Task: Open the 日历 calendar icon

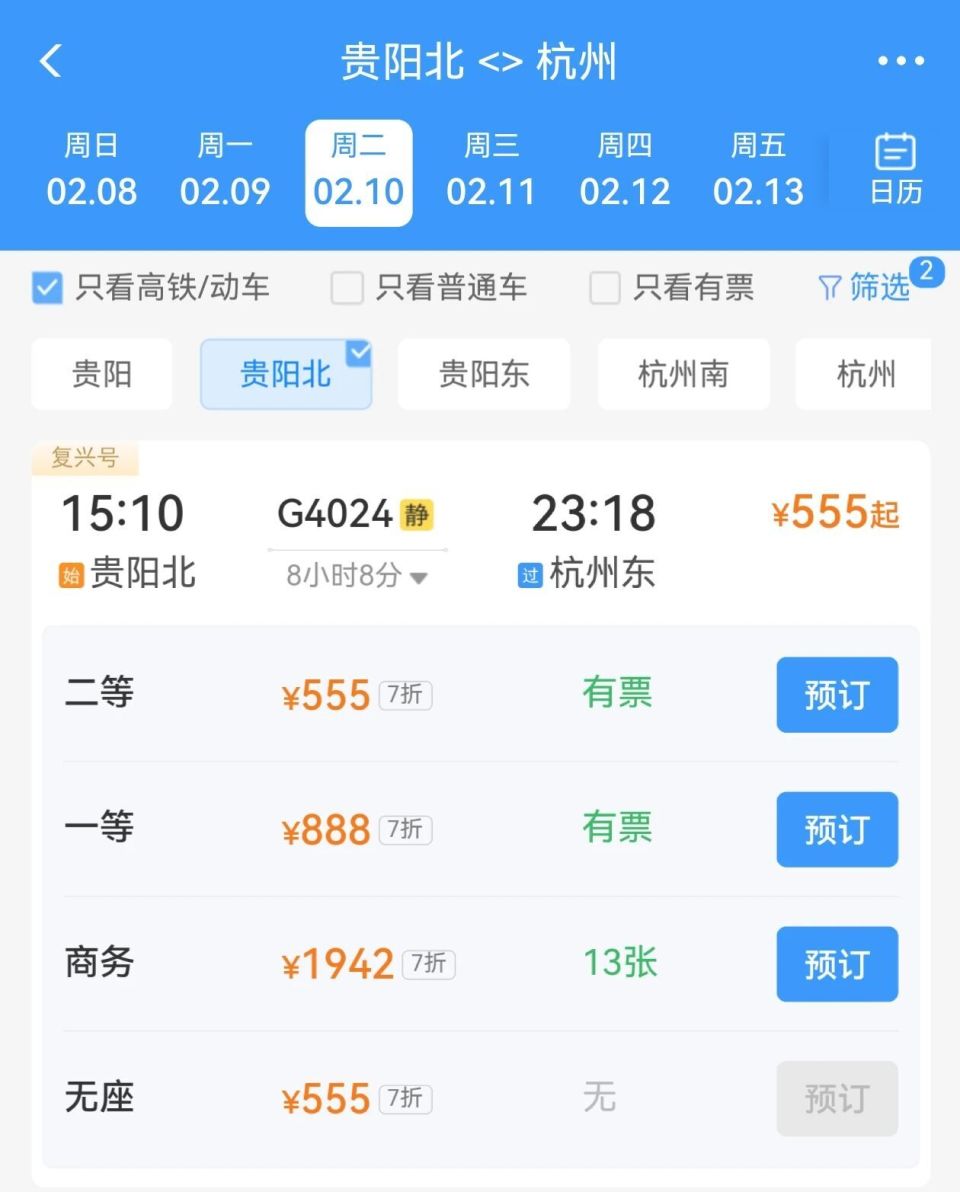Action: click(893, 170)
